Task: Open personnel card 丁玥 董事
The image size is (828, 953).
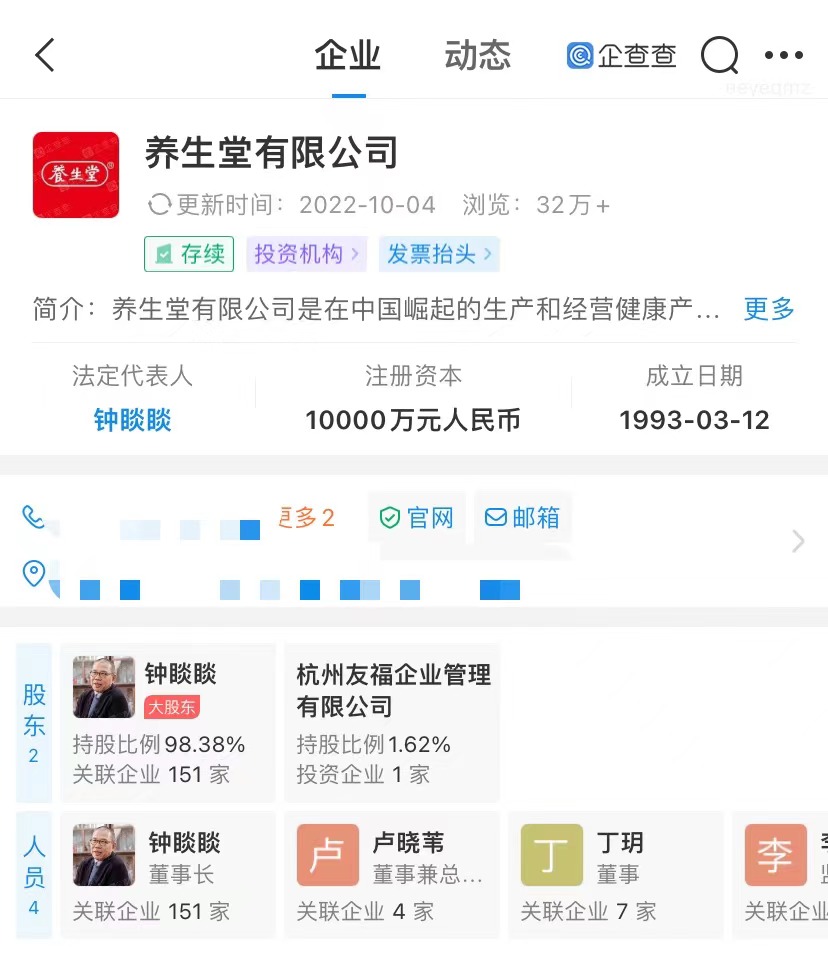Action: pos(615,875)
